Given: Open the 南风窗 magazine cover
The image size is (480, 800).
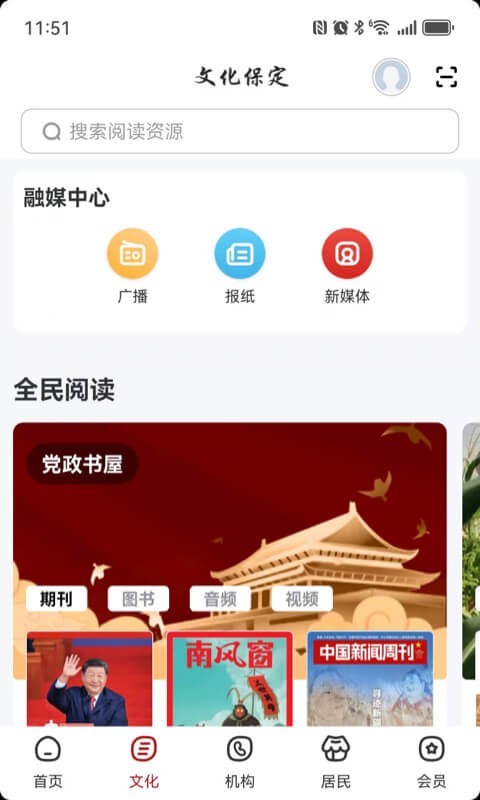Looking at the screenshot, I should 230,679.
